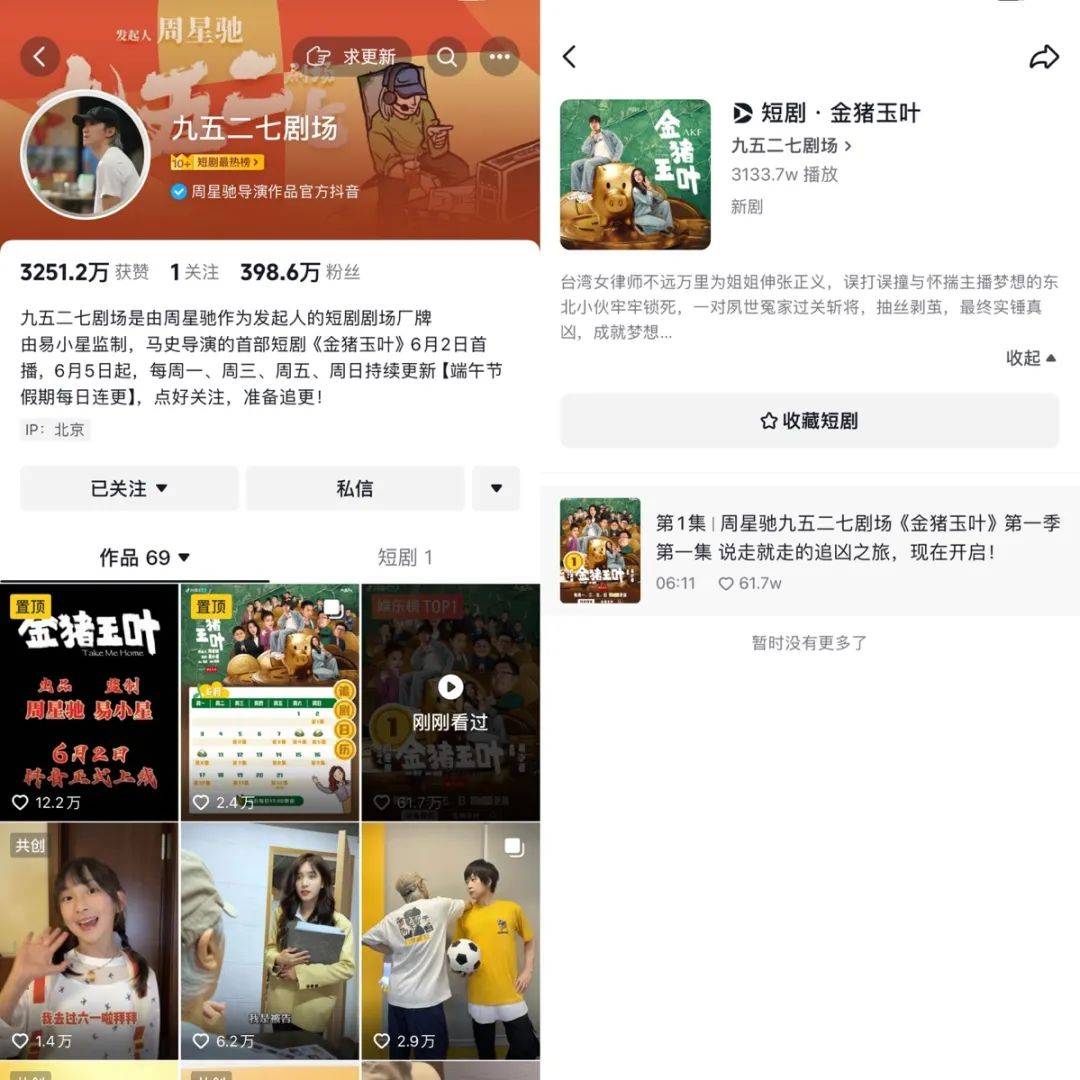The height and width of the screenshot is (1080, 1080).
Task: Open the pinned calendar post with 2.4万 likes
Action: (x=270, y=702)
